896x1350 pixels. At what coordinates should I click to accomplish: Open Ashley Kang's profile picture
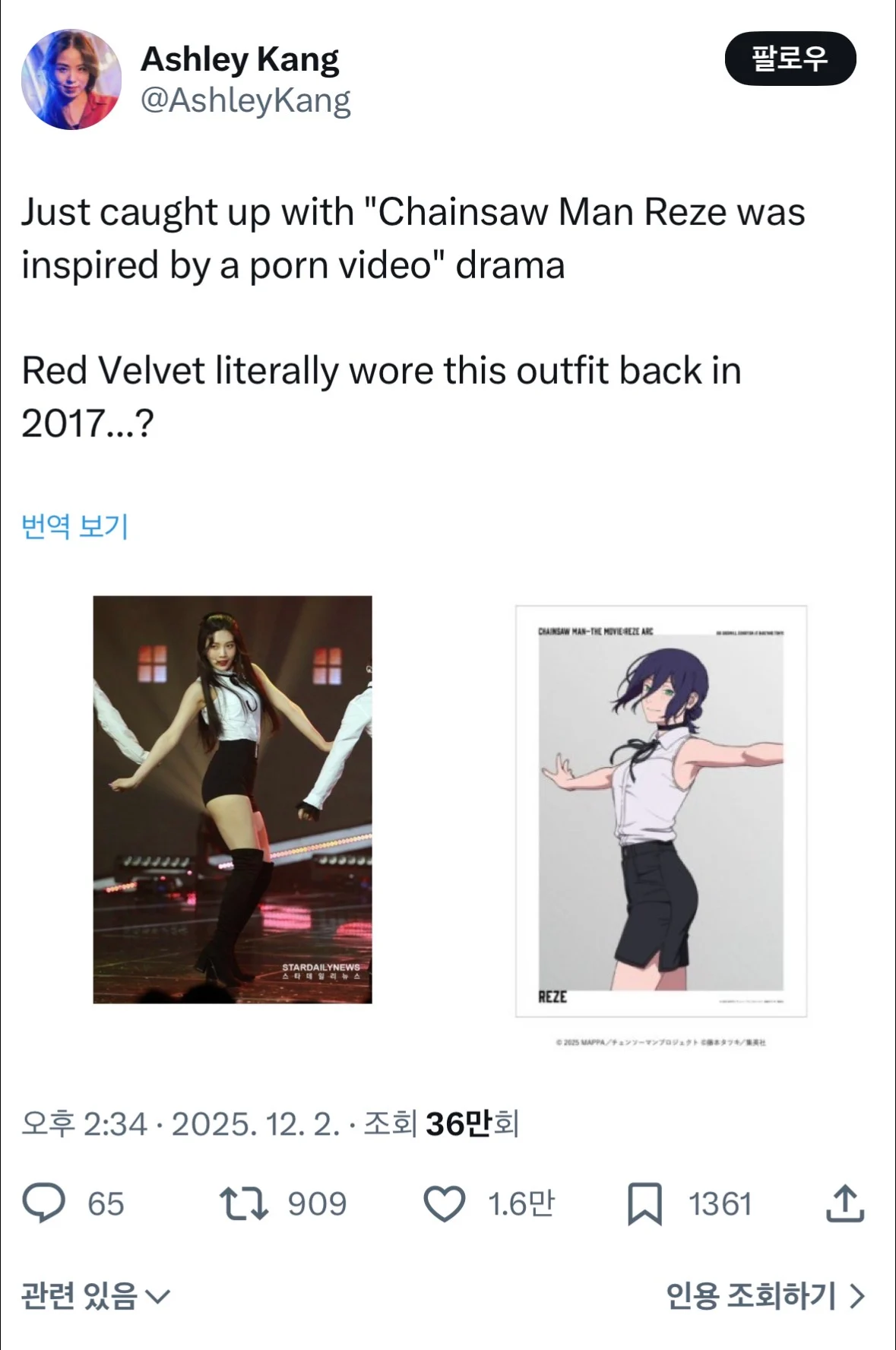[71, 80]
